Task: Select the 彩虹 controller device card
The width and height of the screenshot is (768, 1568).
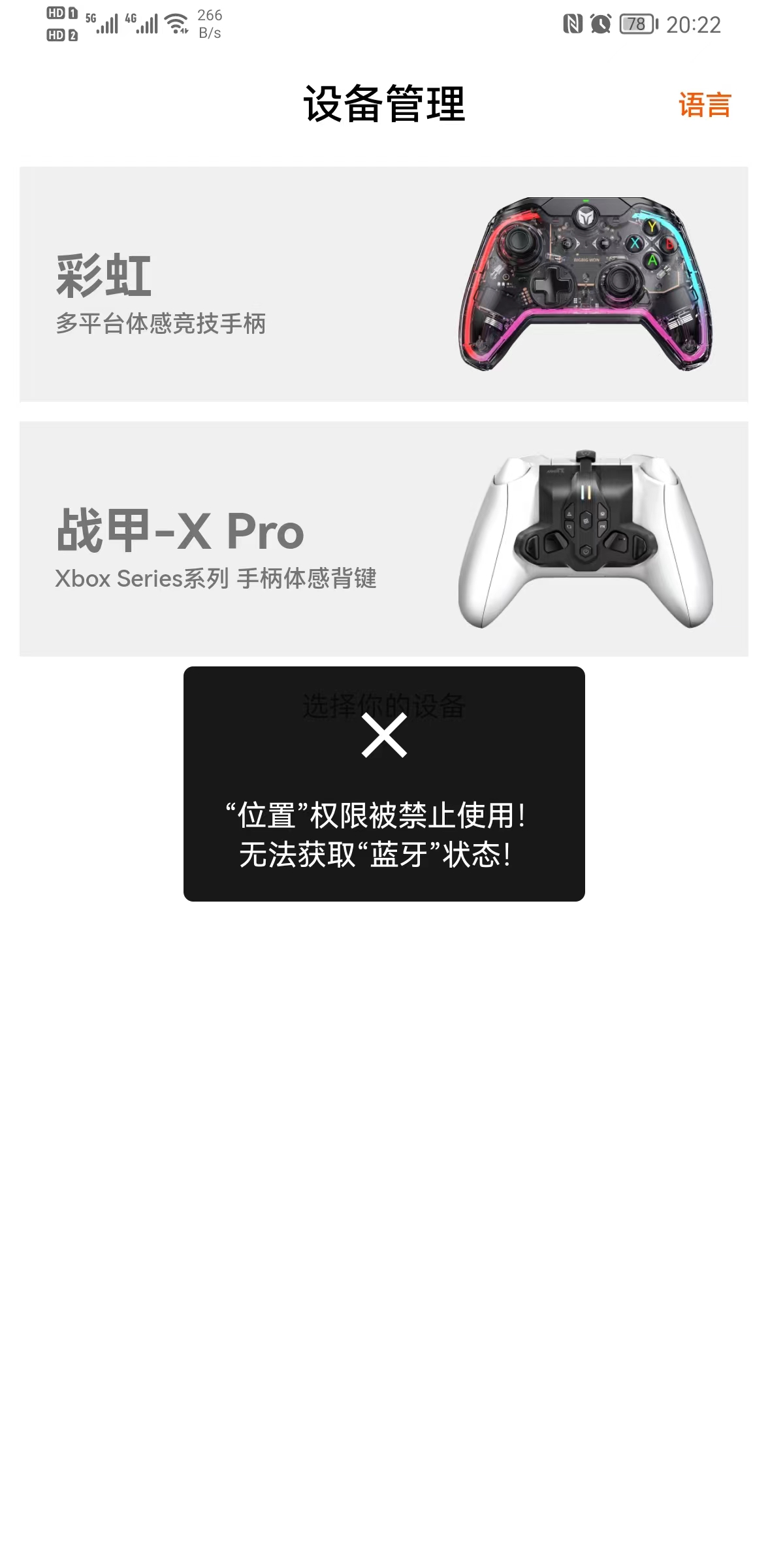Action: click(x=383, y=284)
